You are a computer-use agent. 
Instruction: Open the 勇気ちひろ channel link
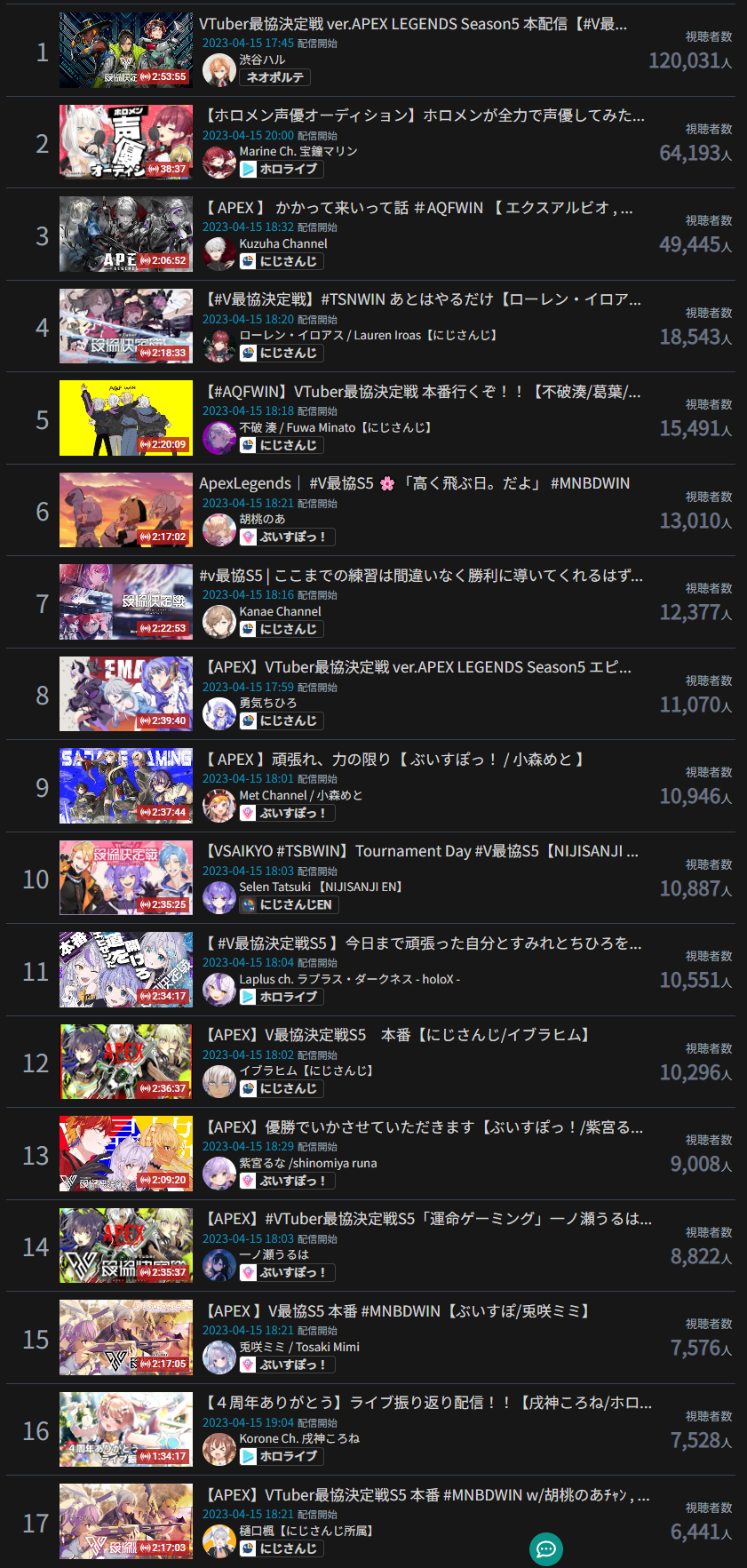[267, 703]
